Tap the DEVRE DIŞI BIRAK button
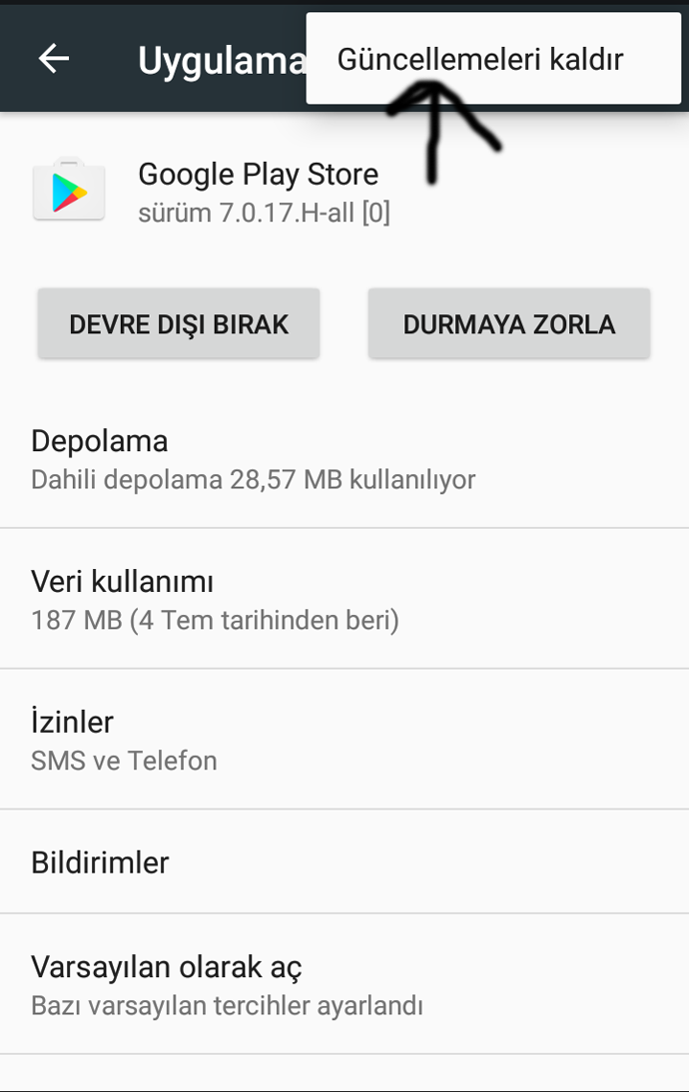This screenshot has height=1092, width=689. pos(179,324)
